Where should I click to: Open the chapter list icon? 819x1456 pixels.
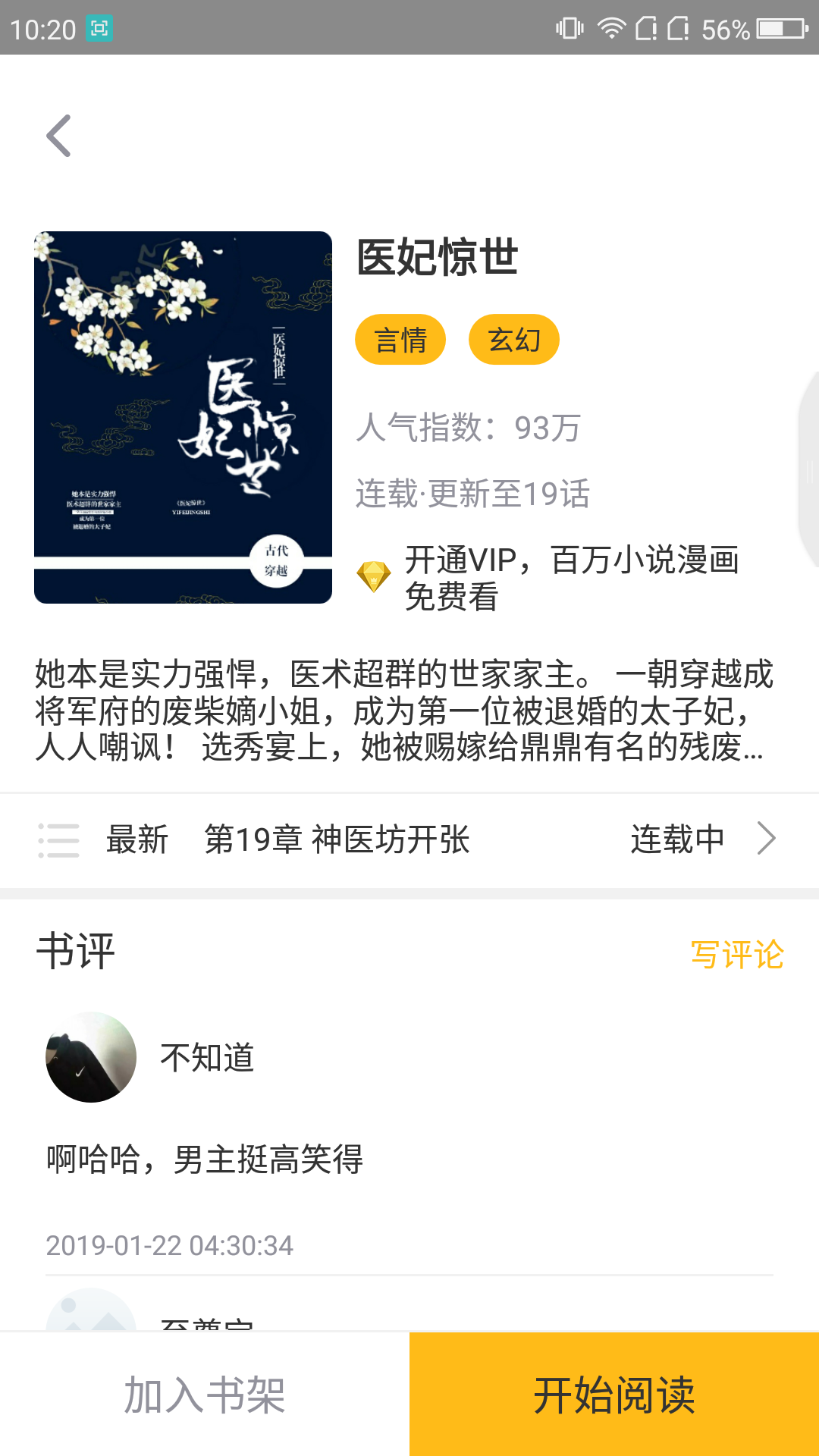click(58, 839)
